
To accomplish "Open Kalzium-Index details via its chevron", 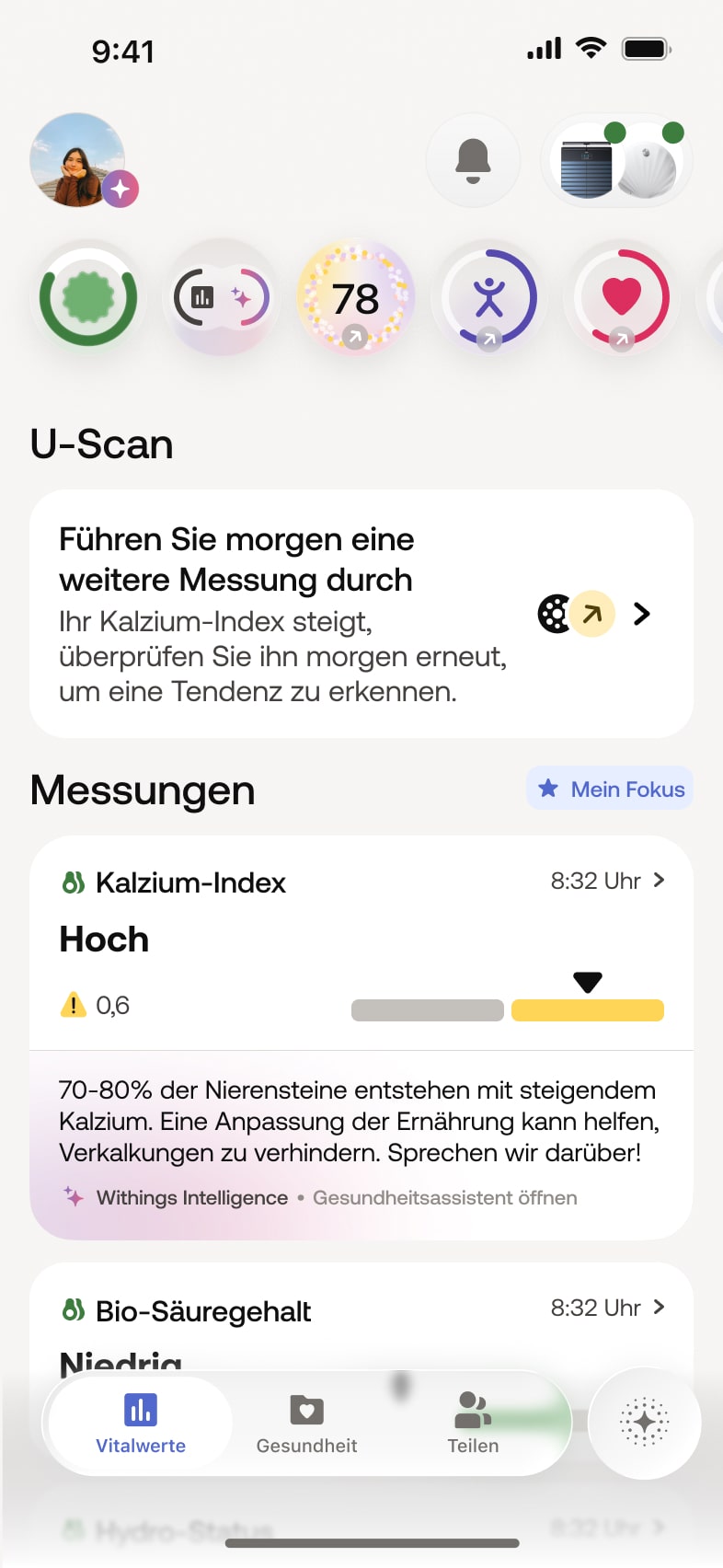I will (x=660, y=881).
